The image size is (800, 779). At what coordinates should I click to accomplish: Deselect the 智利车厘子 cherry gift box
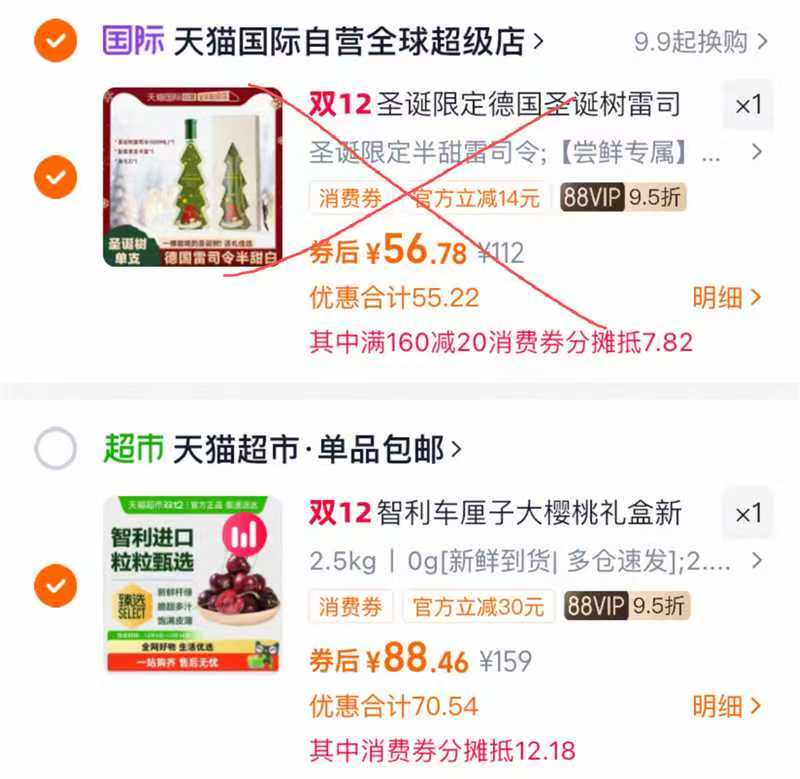[55, 585]
